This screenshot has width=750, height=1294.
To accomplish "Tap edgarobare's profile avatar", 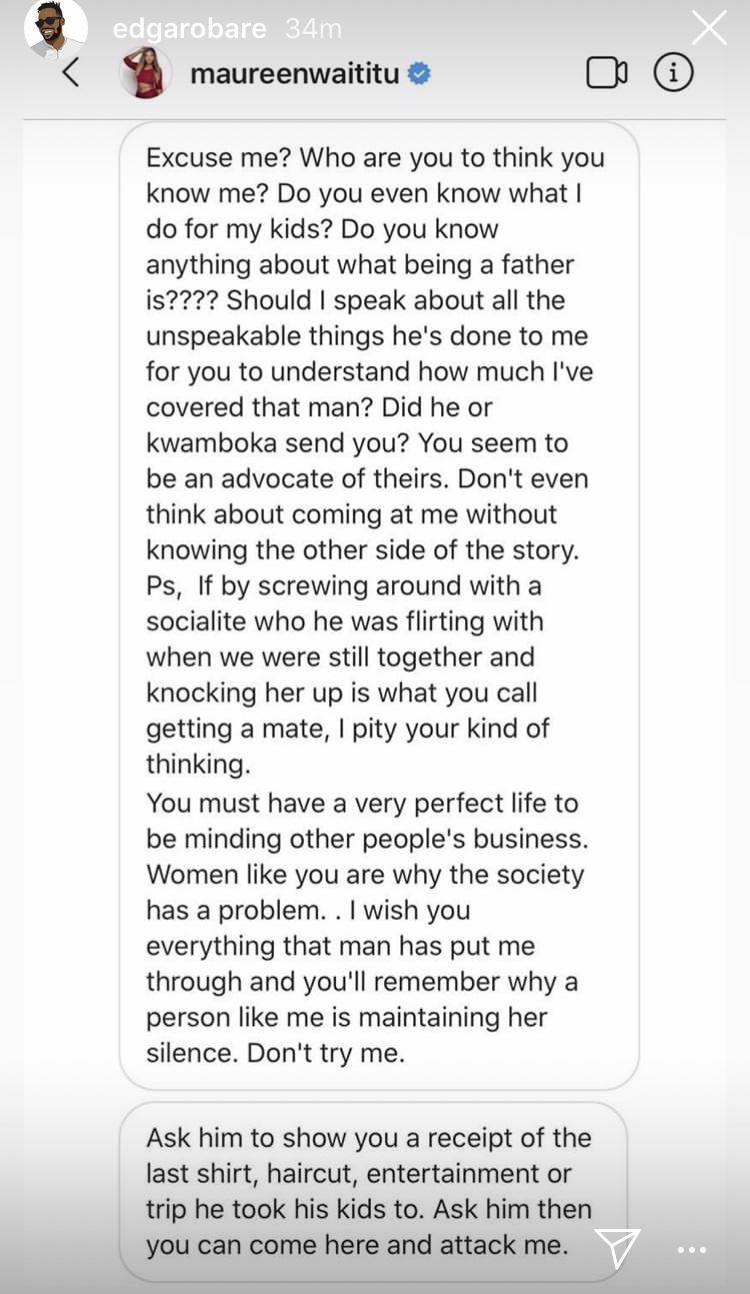I will 53,30.
